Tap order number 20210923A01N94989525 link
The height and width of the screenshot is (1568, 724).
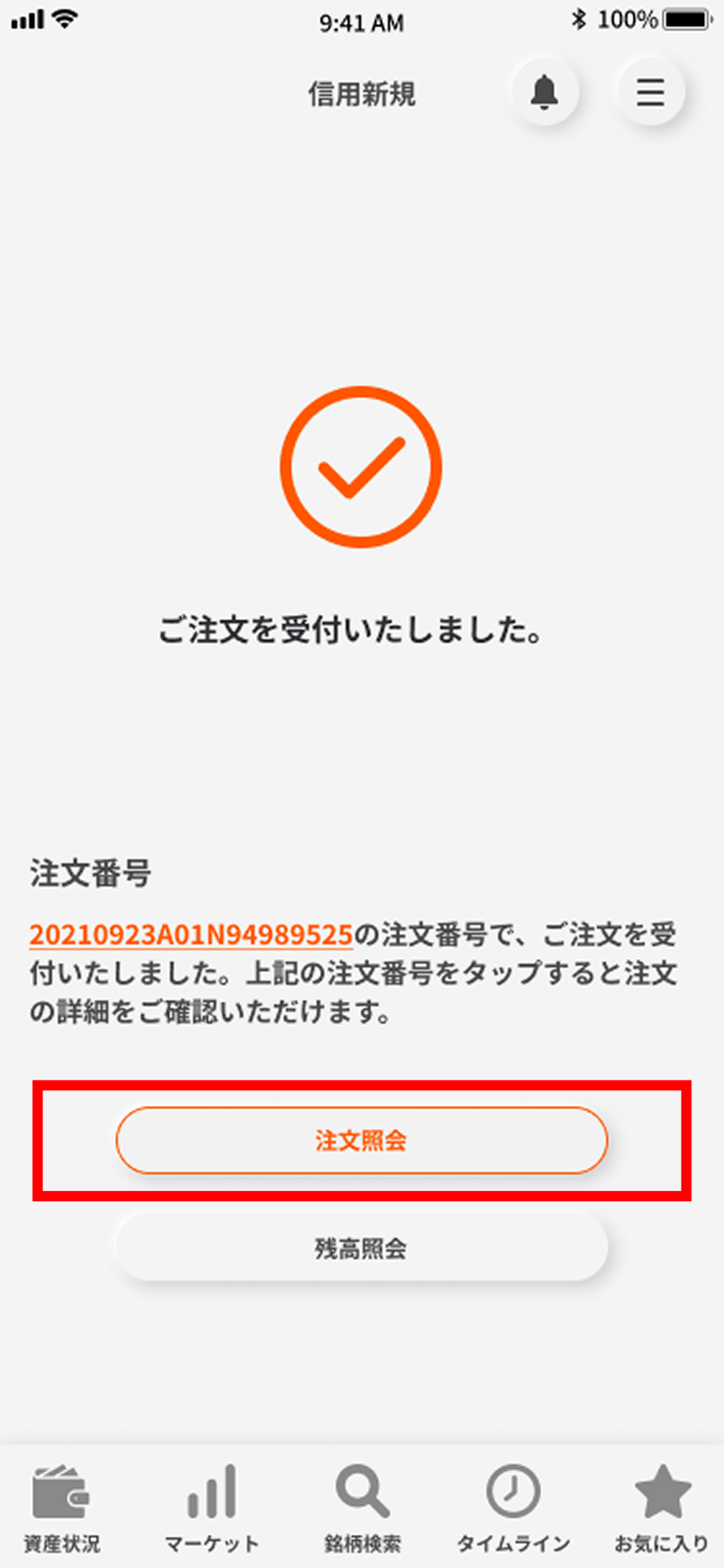191,935
